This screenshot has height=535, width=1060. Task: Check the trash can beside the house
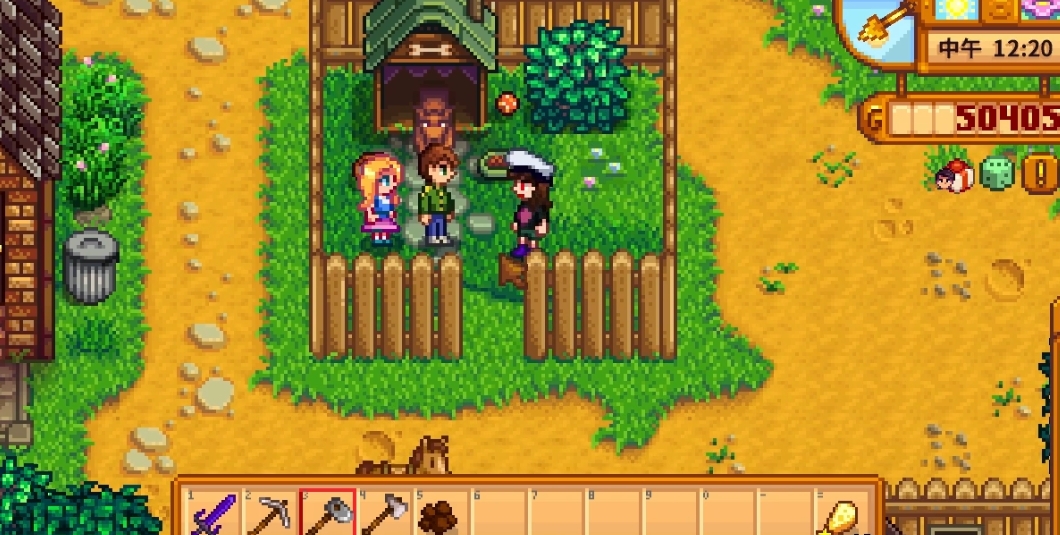(x=91, y=265)
